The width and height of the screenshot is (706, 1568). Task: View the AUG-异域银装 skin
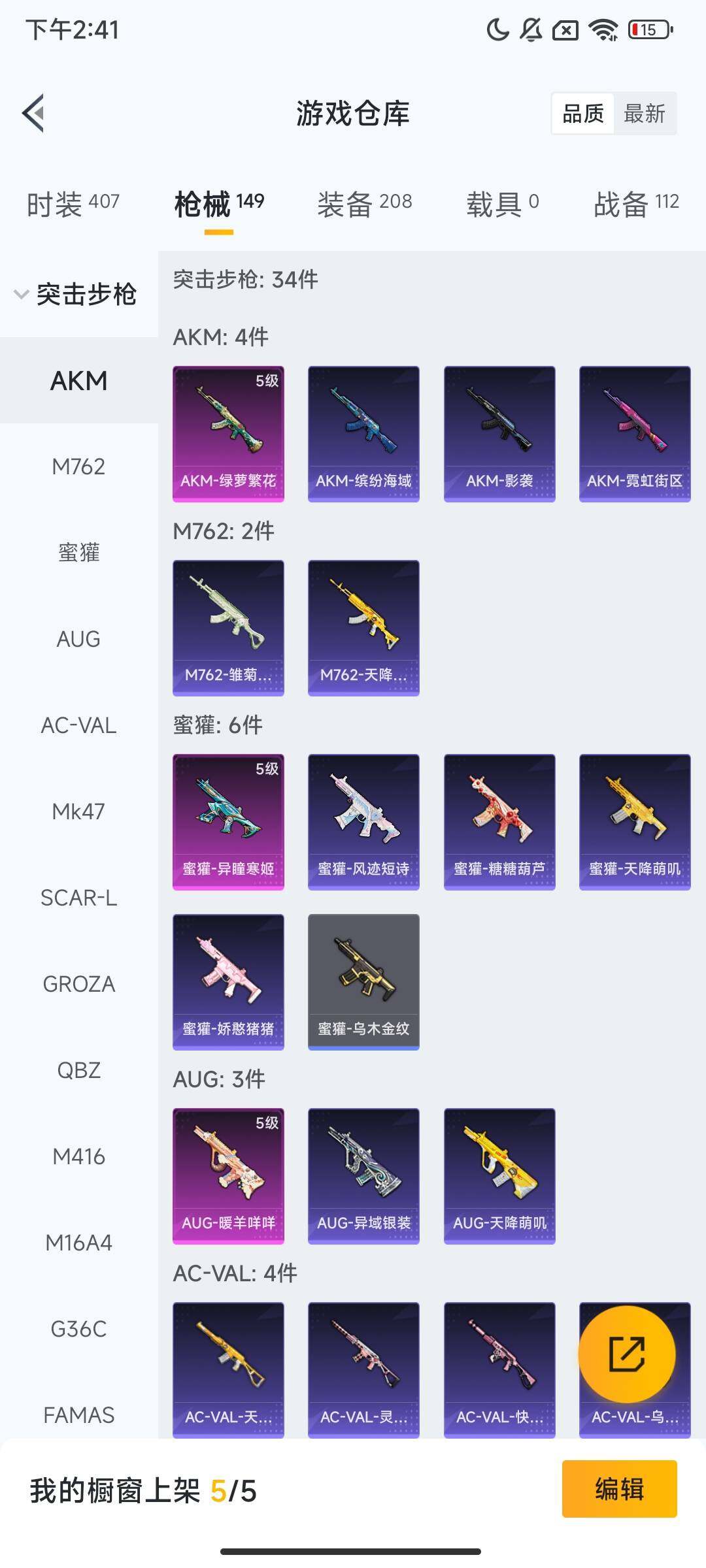(x=363, y=1176)
